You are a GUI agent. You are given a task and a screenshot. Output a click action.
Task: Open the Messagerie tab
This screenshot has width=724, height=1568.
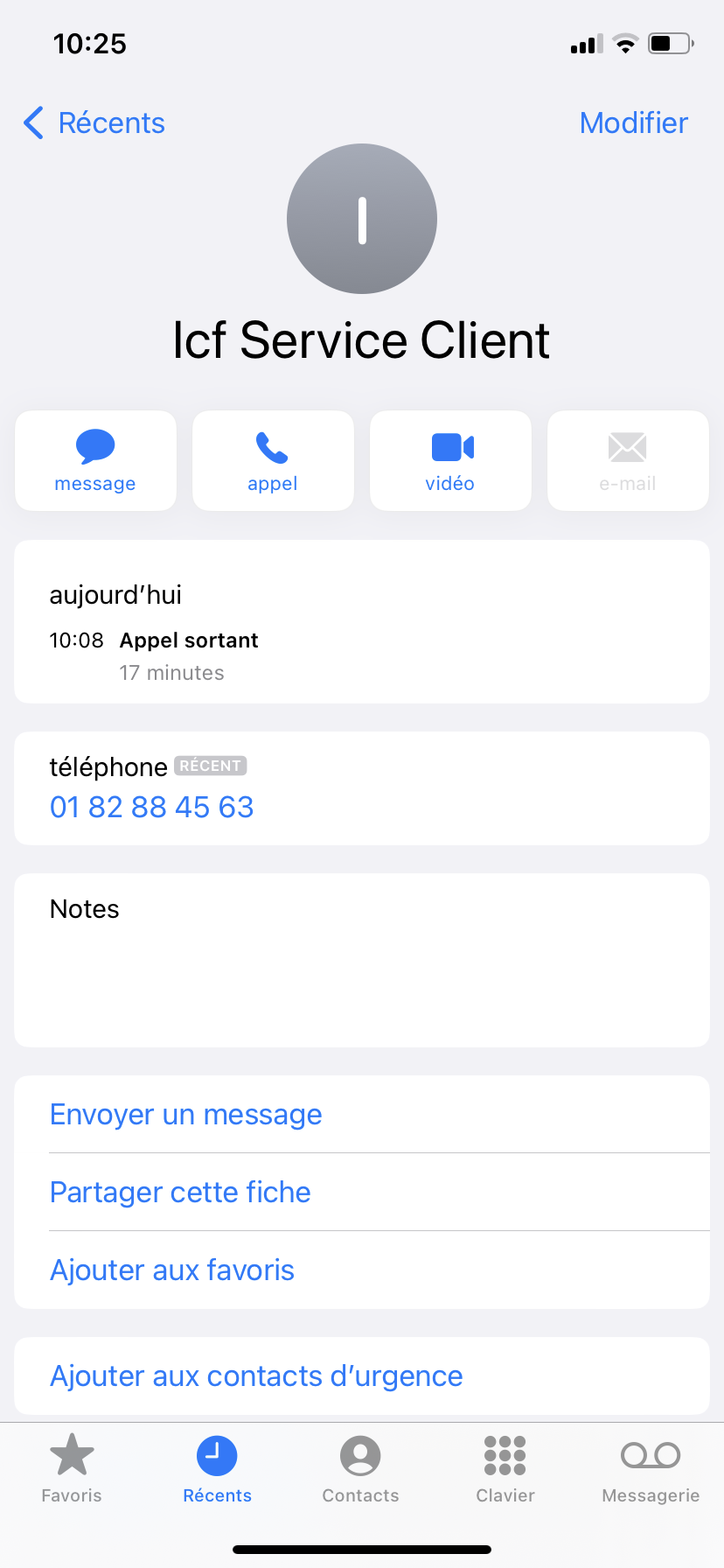coord(651,1469)
